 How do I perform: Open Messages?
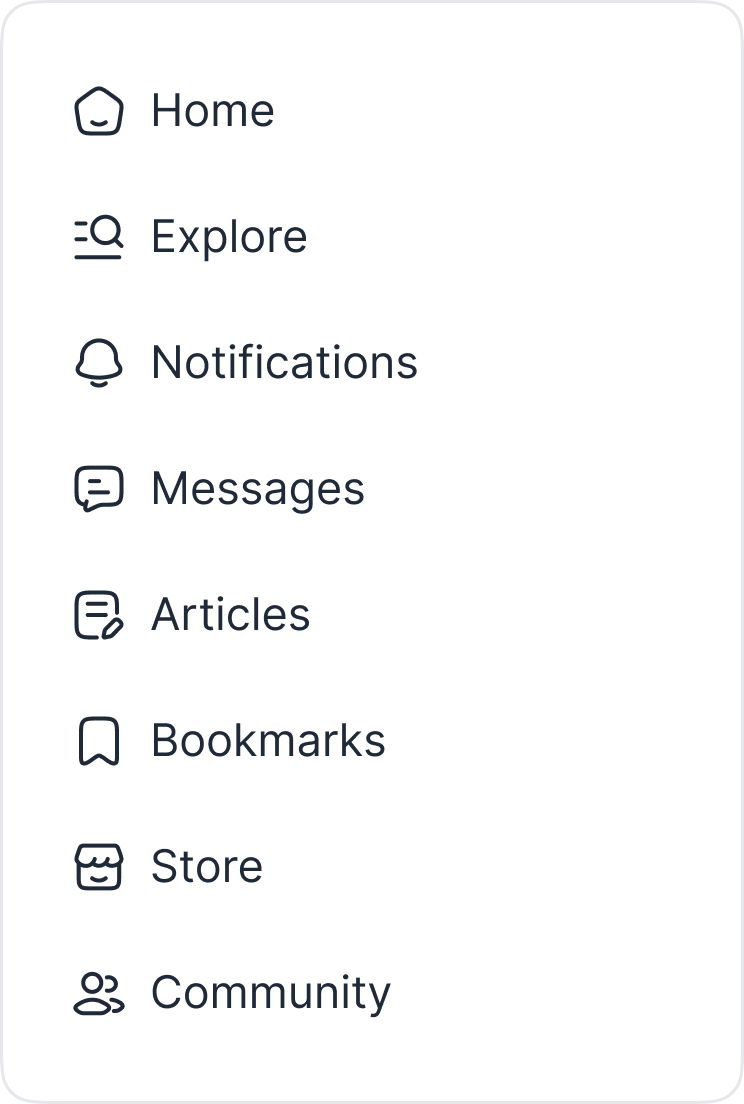click(x=257, y=489)
